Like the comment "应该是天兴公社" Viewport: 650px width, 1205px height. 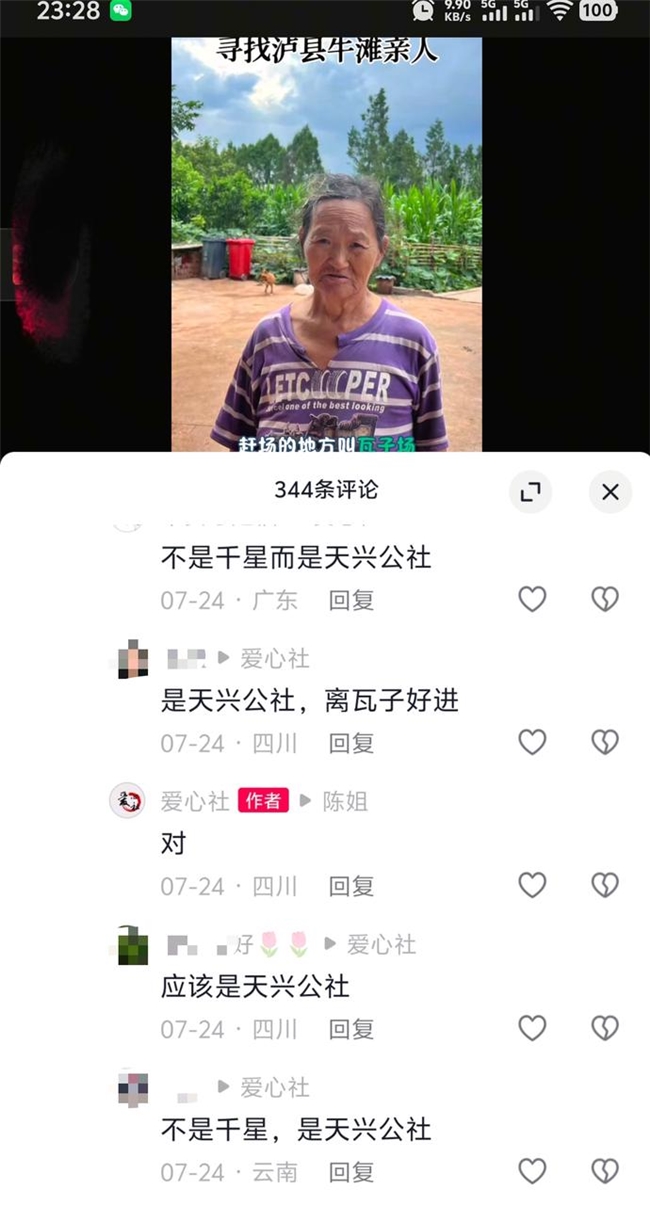tap(532, 1028)
